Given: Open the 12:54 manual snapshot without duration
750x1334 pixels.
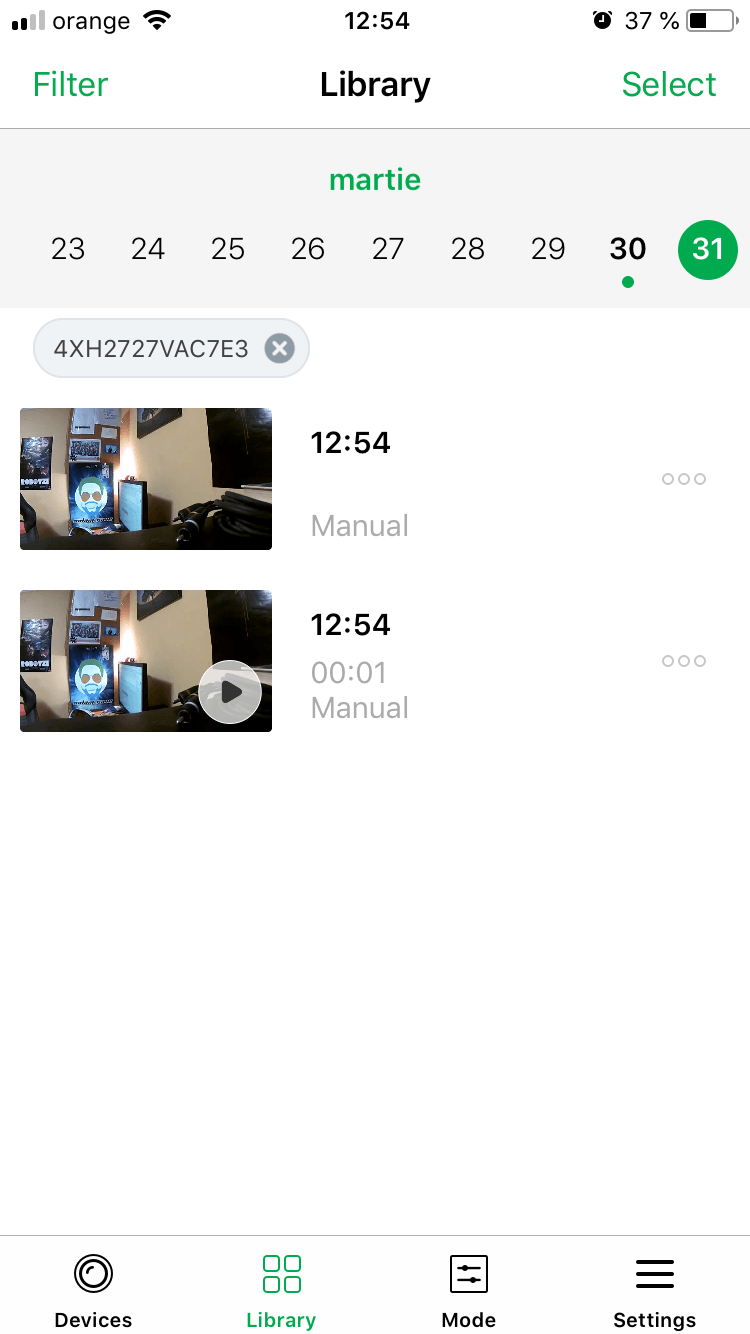Looking at the screenshot, I should coord(146,479).
